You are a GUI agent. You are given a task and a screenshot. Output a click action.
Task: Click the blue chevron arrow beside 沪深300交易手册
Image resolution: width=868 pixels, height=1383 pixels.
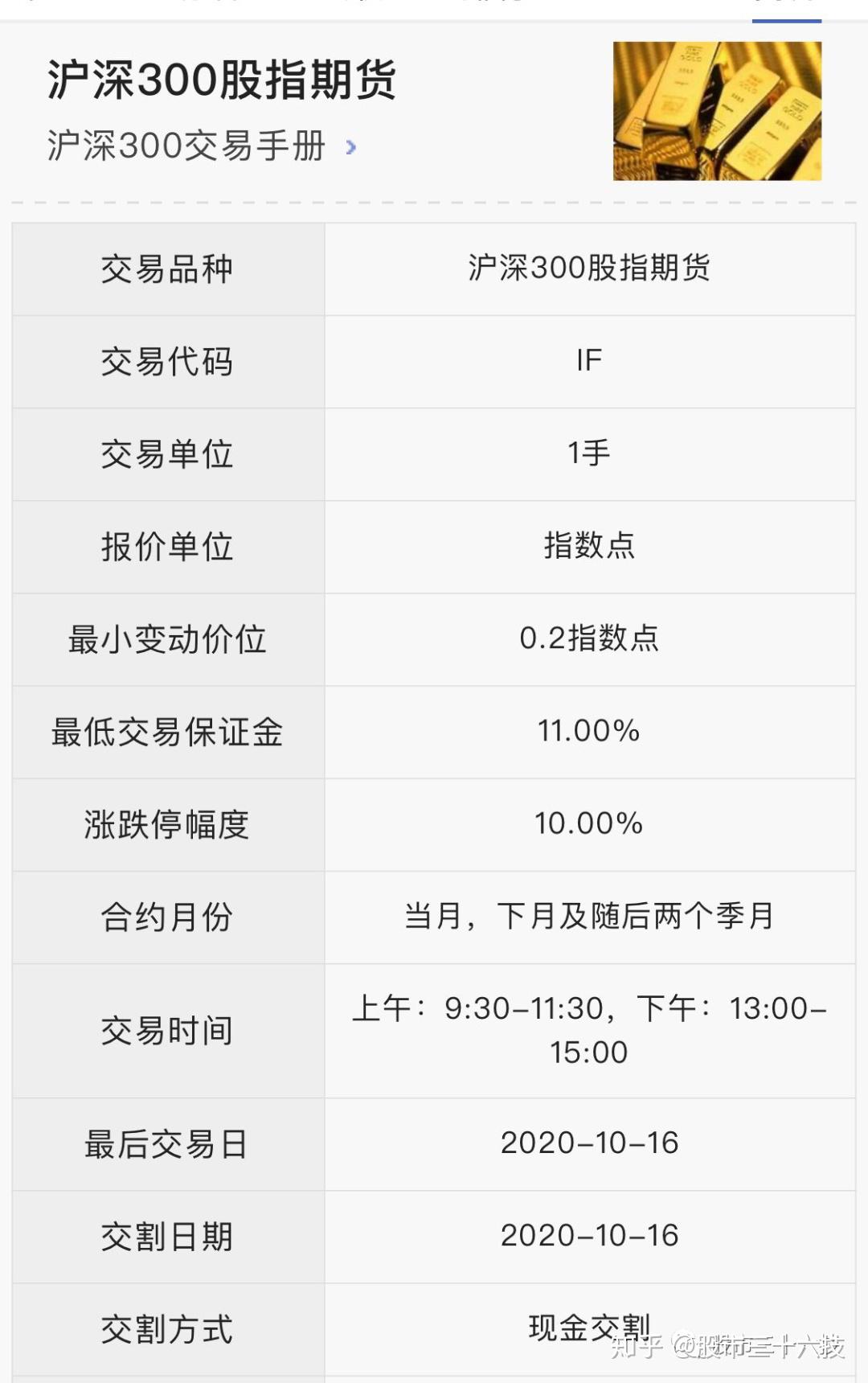(x=351, y=145)
